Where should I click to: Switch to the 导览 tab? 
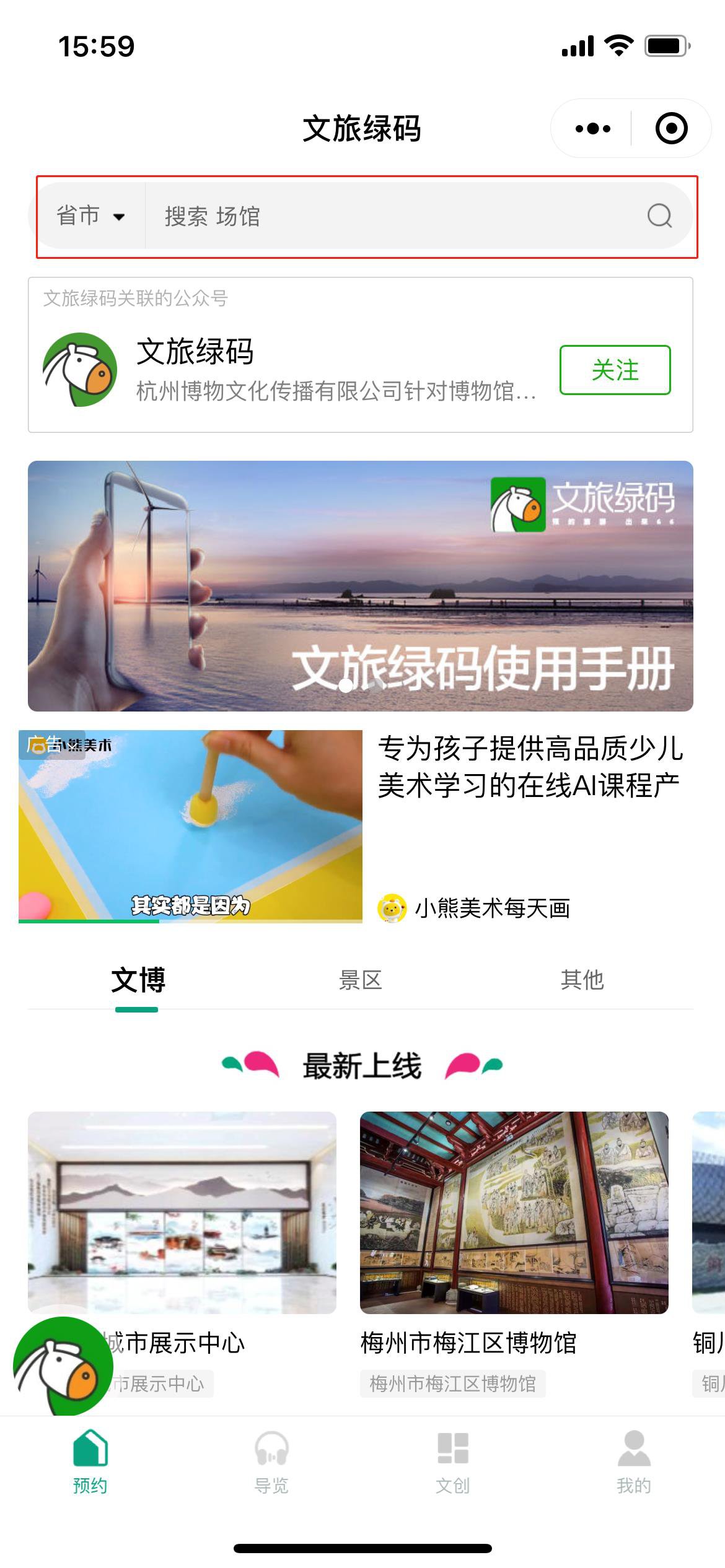(271, 1461)
